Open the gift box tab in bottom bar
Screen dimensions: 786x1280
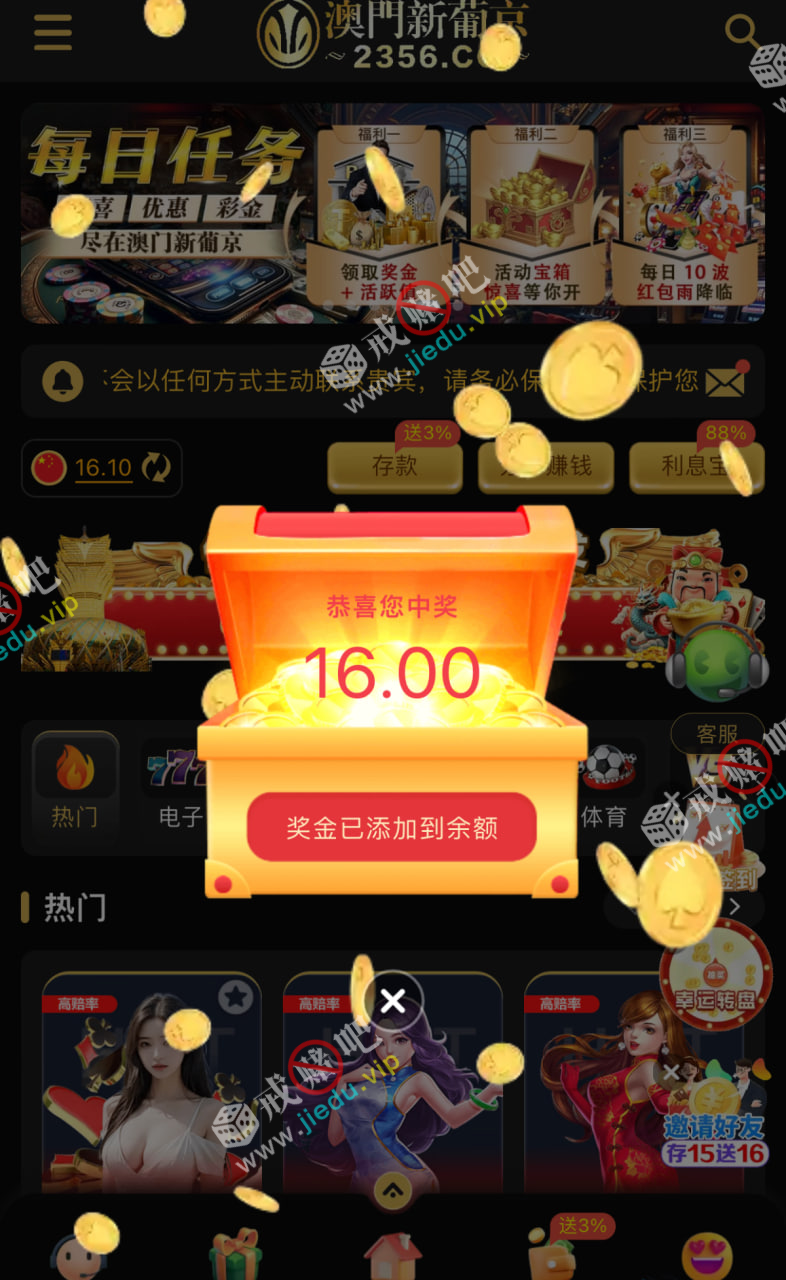235,1255
